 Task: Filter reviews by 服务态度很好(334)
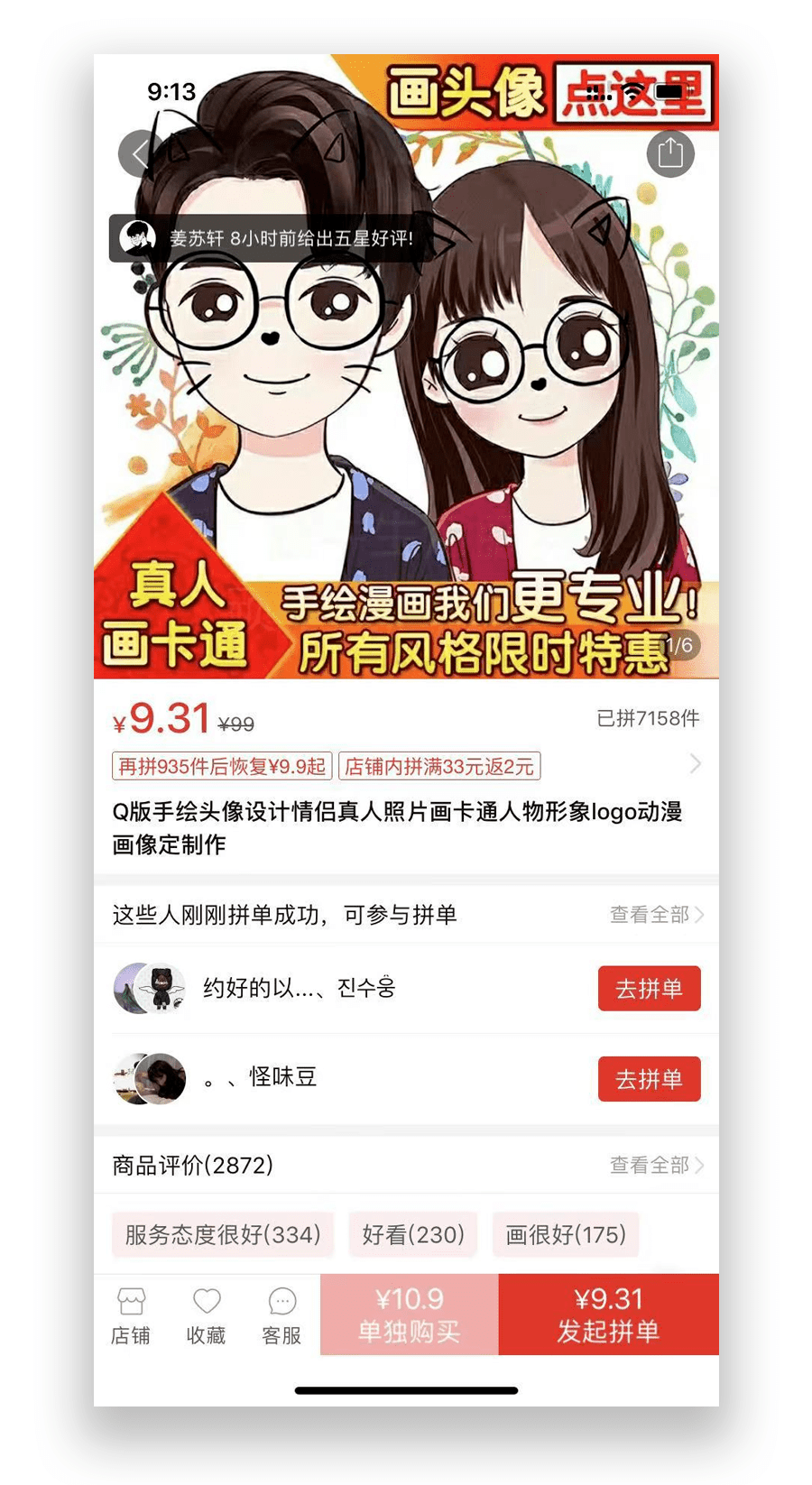point(223,1234)
